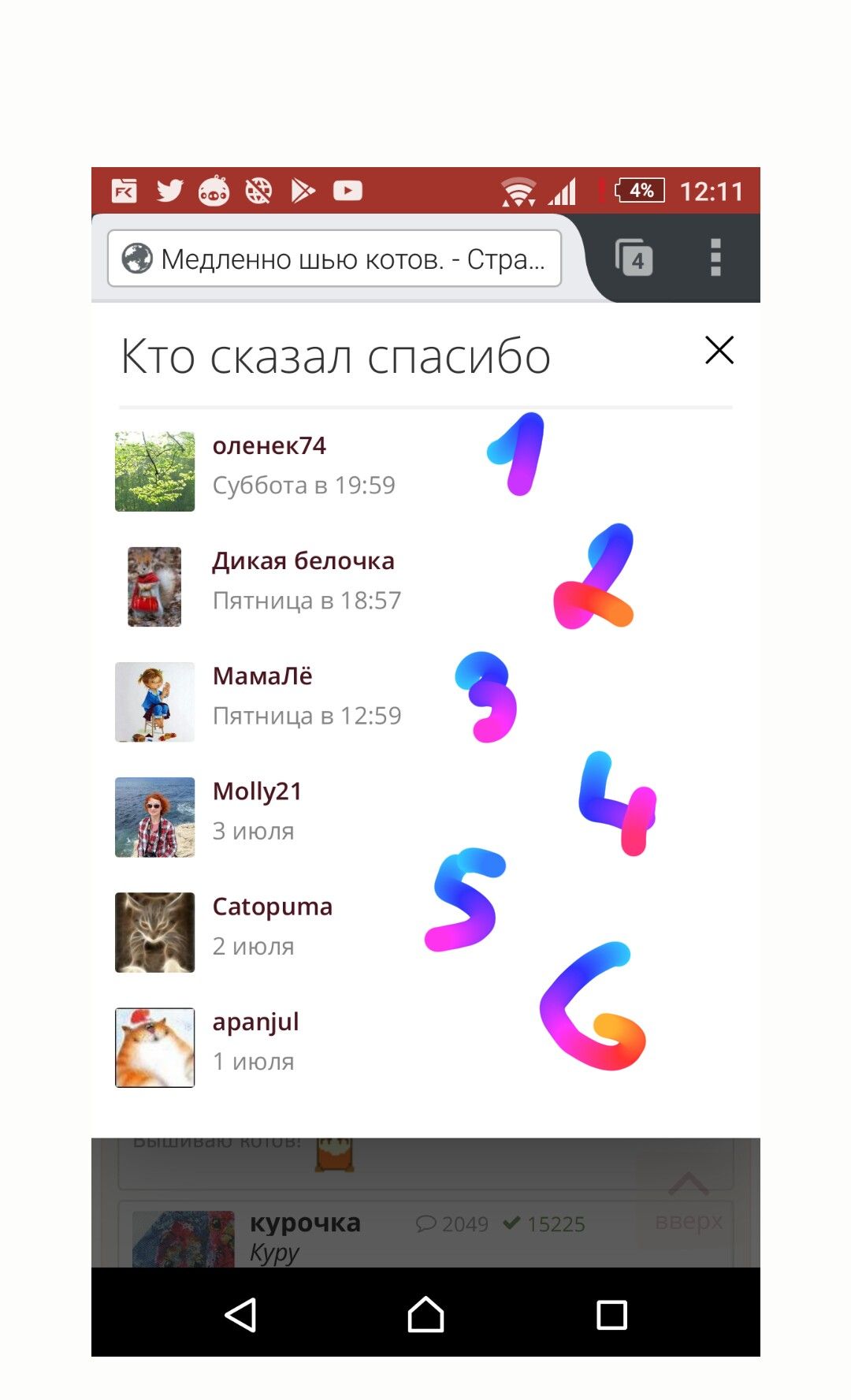Tap the system back button
The height and width of the screenshot is (1400, 851).
240,1314
